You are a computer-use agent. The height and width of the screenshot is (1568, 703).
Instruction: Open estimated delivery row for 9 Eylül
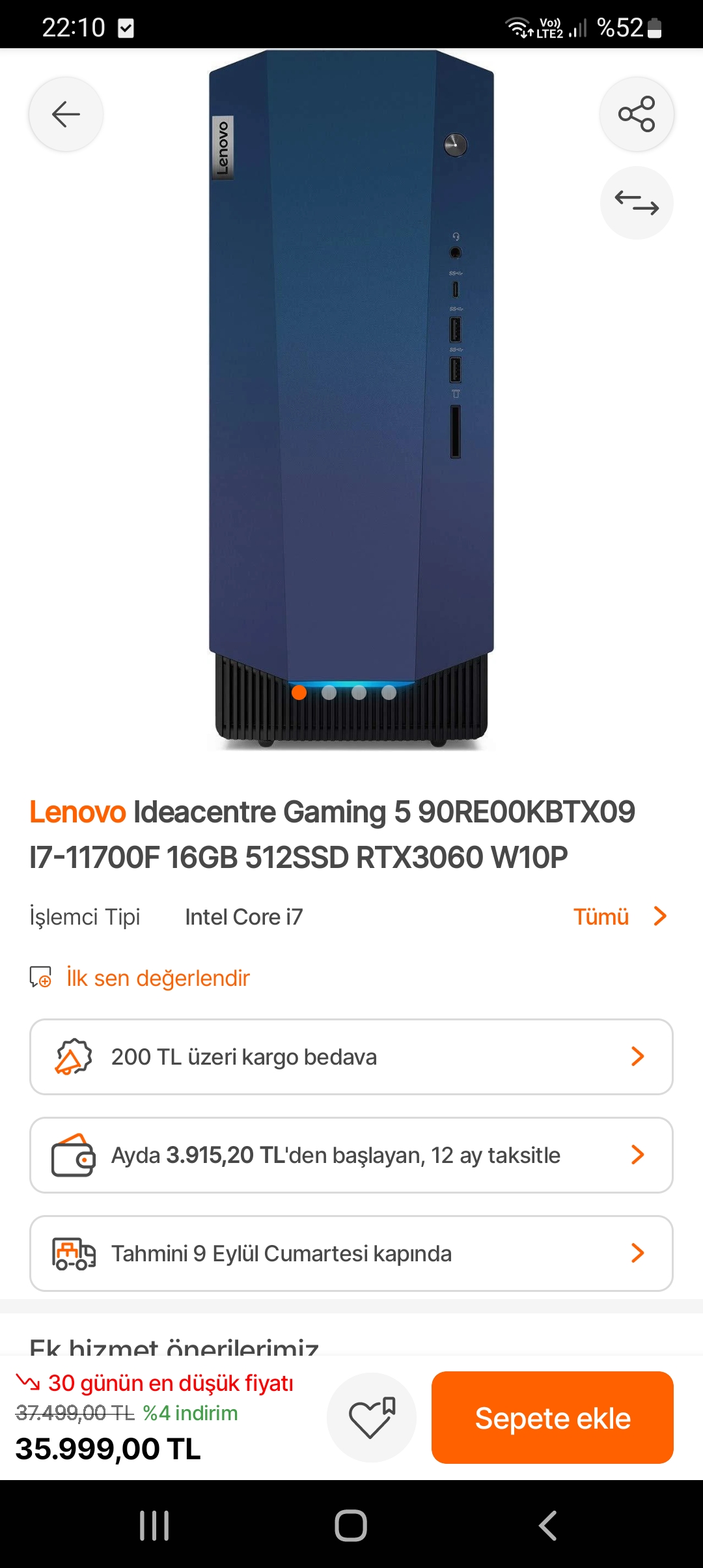(351, 1253)
